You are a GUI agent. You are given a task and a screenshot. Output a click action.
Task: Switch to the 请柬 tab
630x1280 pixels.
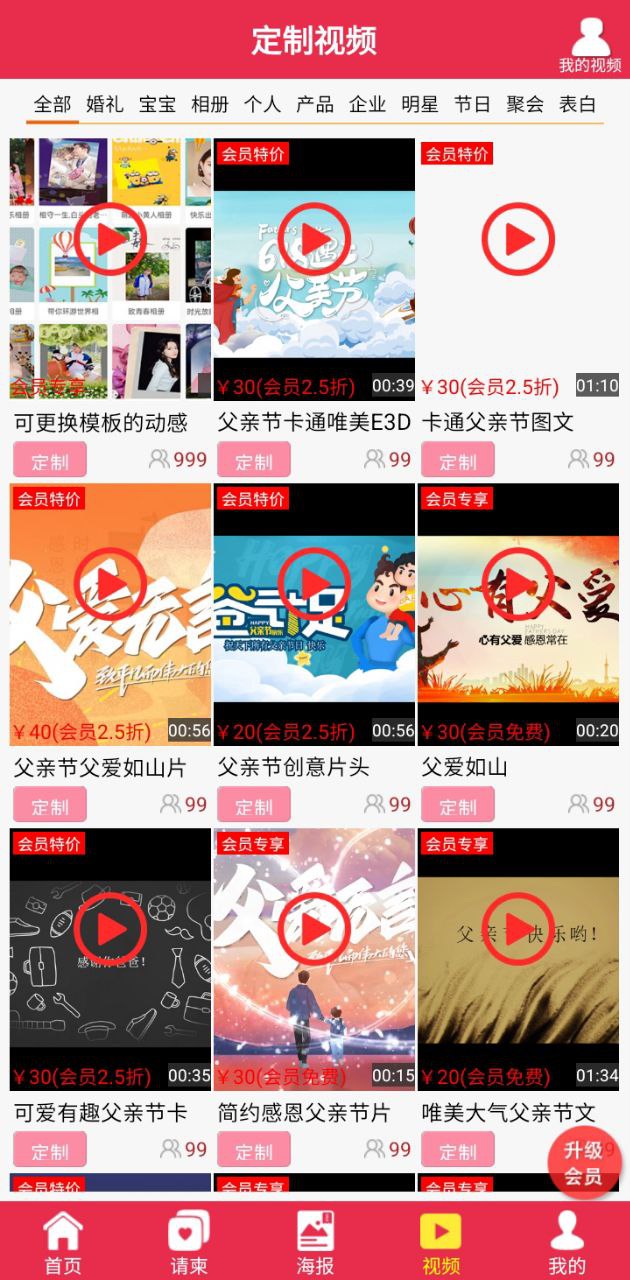click(189, 1243)
